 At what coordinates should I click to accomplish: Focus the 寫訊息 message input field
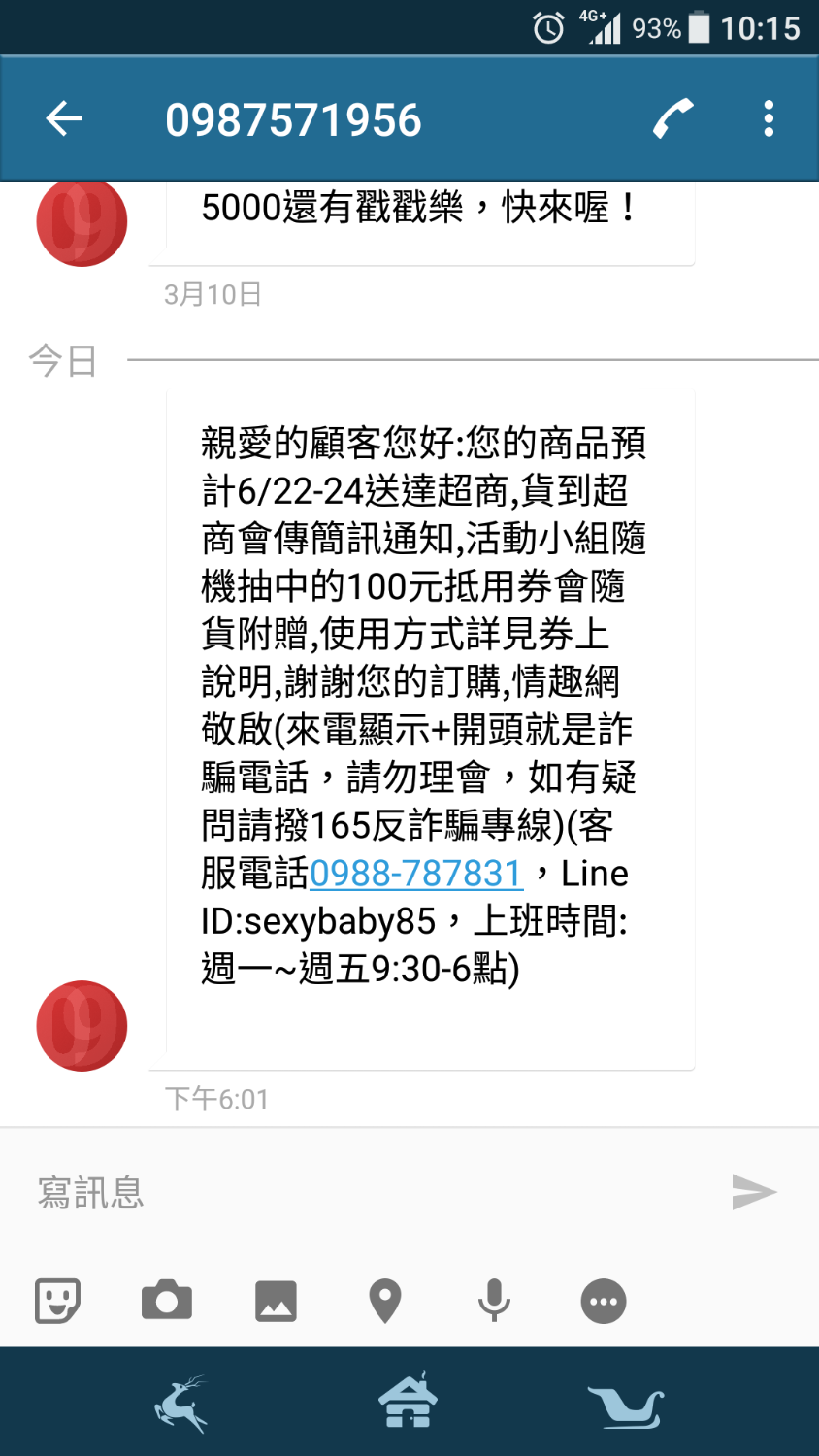tap(369, 1192)
